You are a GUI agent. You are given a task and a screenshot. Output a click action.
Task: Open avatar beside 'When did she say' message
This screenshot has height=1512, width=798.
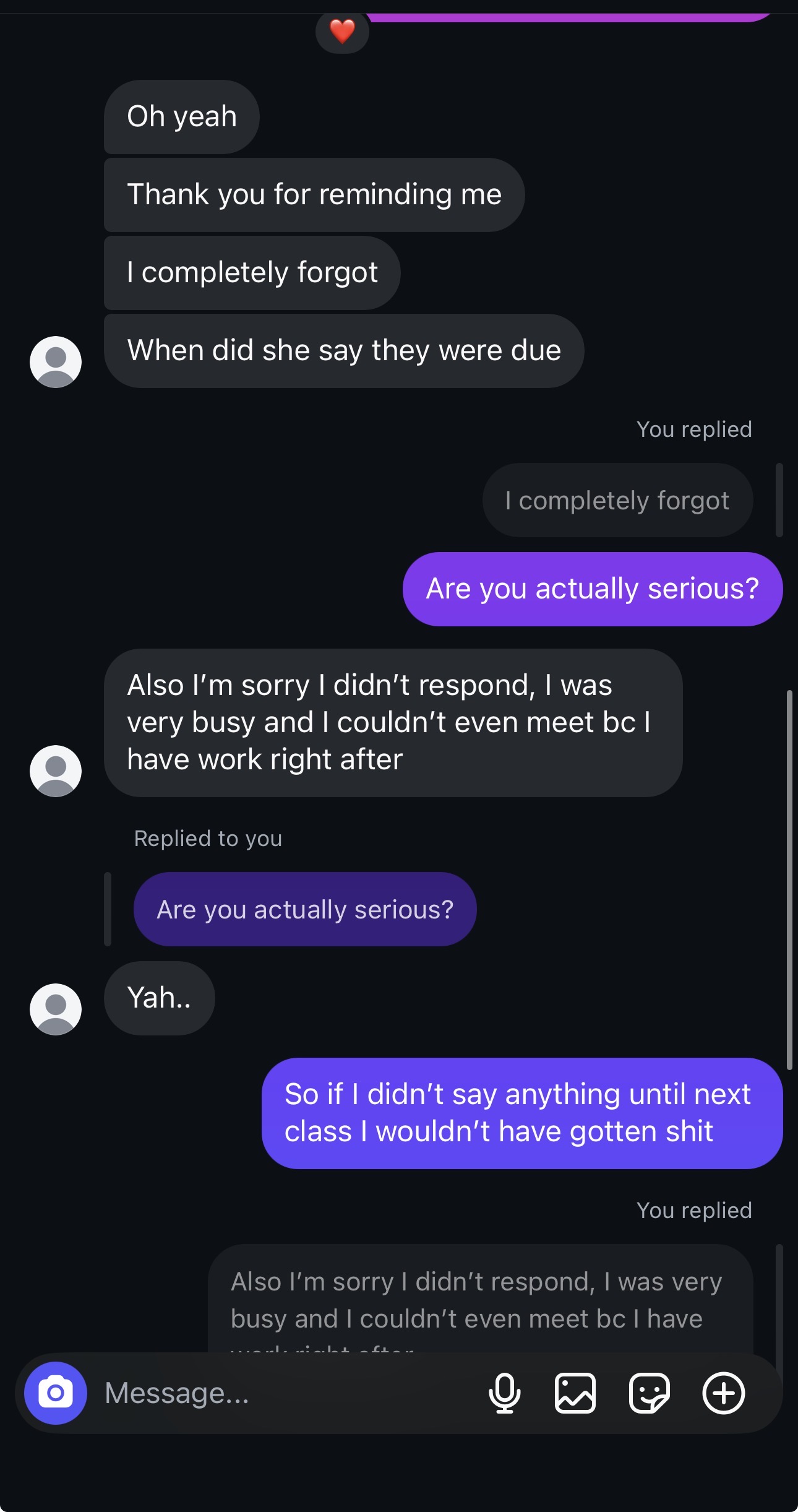tap(56, 362)
